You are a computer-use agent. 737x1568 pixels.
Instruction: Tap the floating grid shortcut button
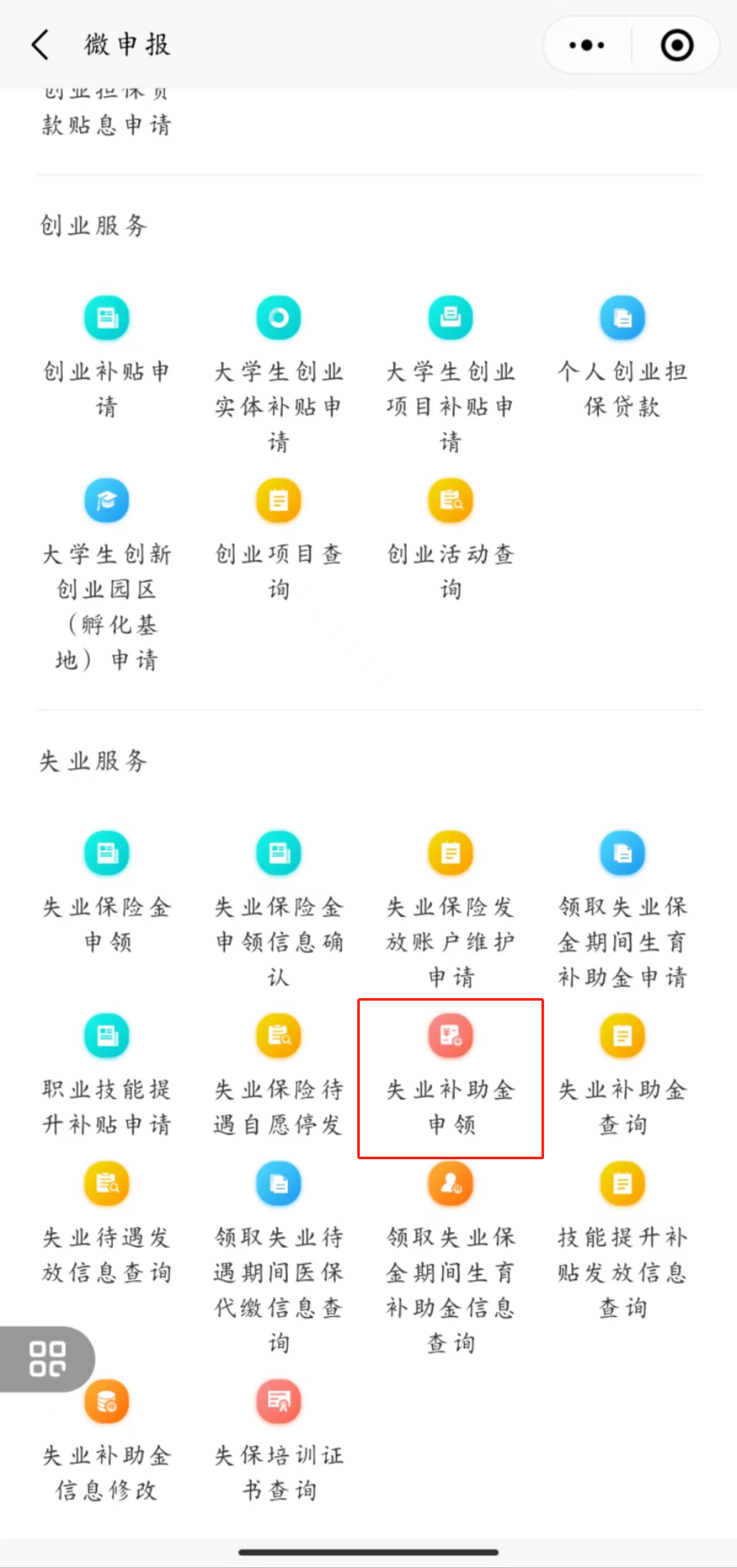point(47,1359)
